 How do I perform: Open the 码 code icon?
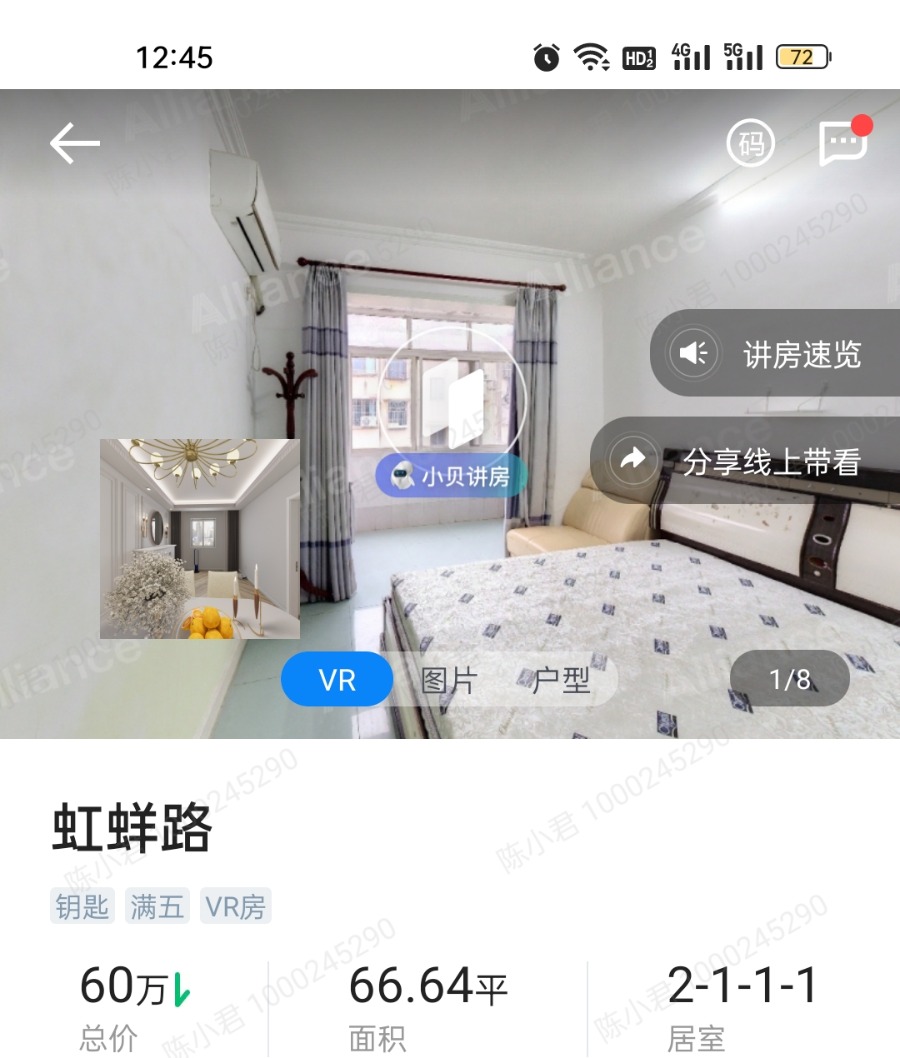pyautogui.click(x=750, y=145)
